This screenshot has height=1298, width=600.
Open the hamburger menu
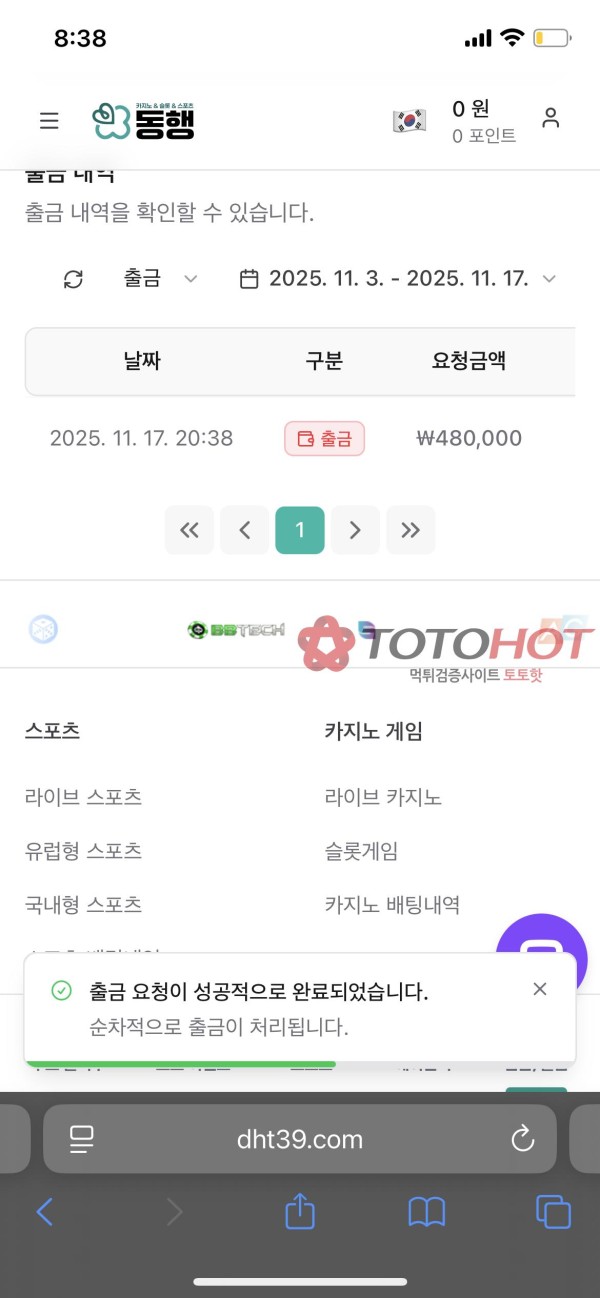click(49, 121)
